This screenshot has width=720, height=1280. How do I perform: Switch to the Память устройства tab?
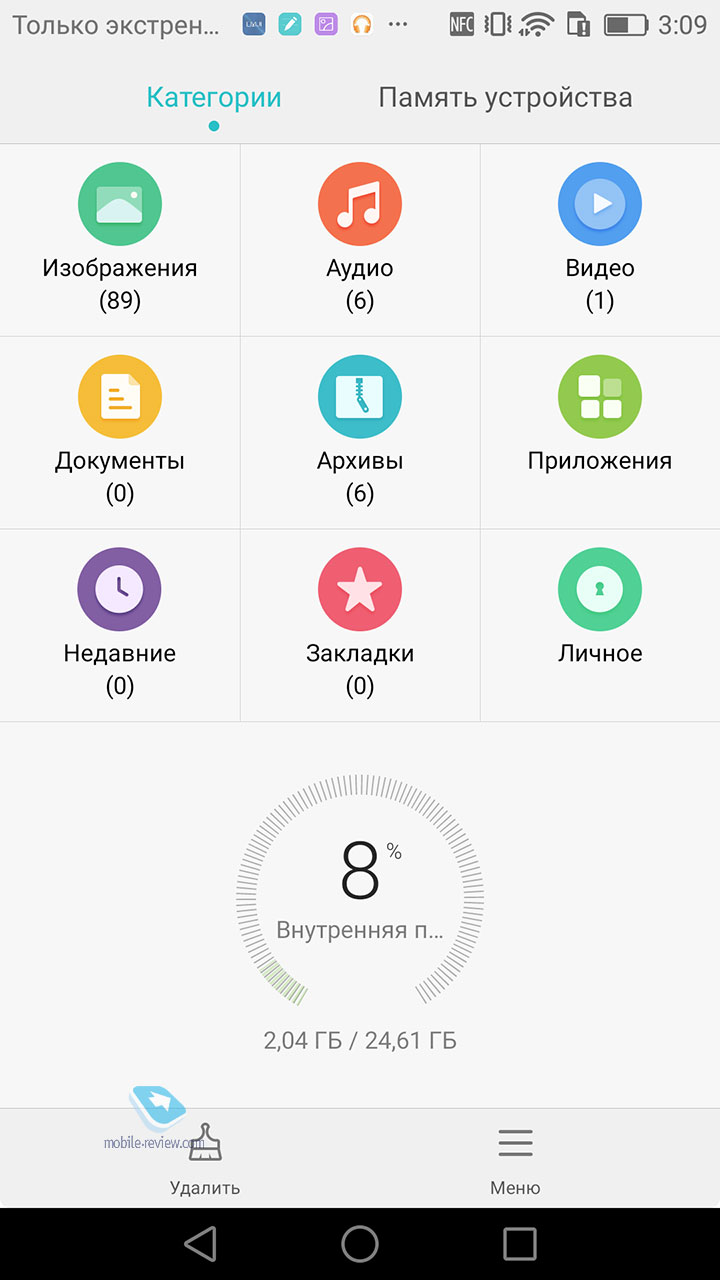505,97
